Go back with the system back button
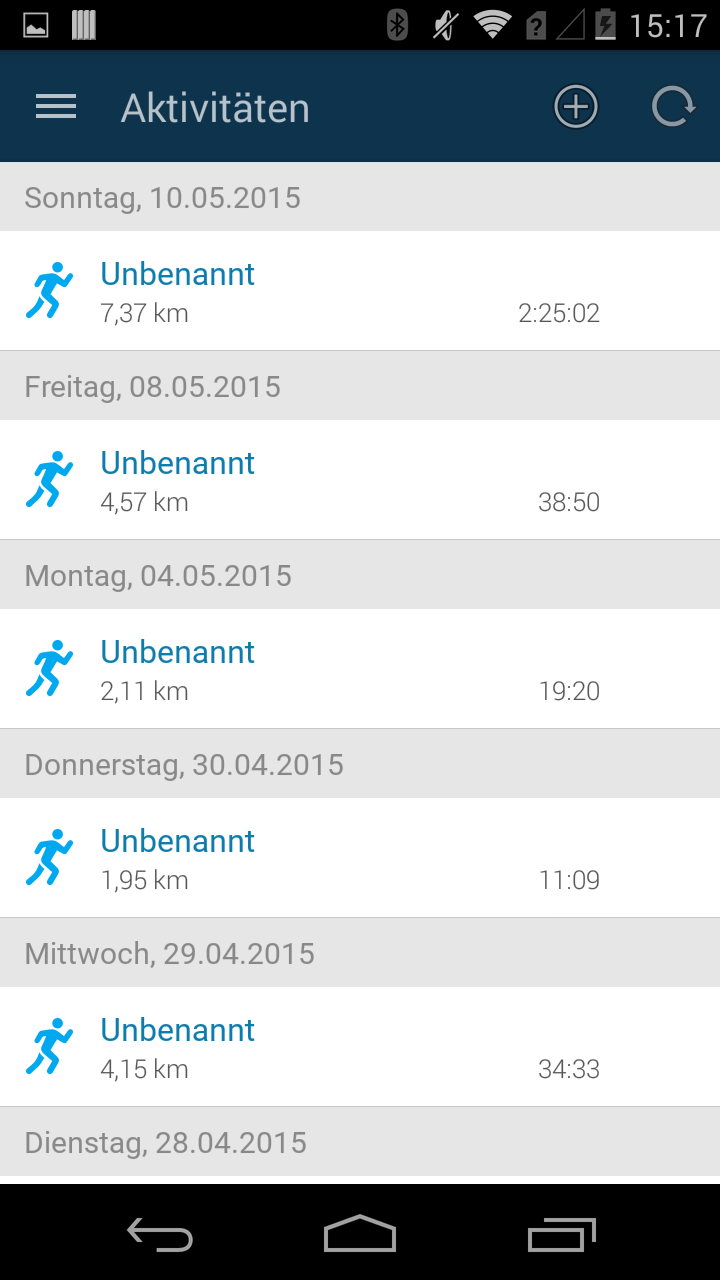The width and height of the screenshot is (720, 1280). tap(160, 1234)
